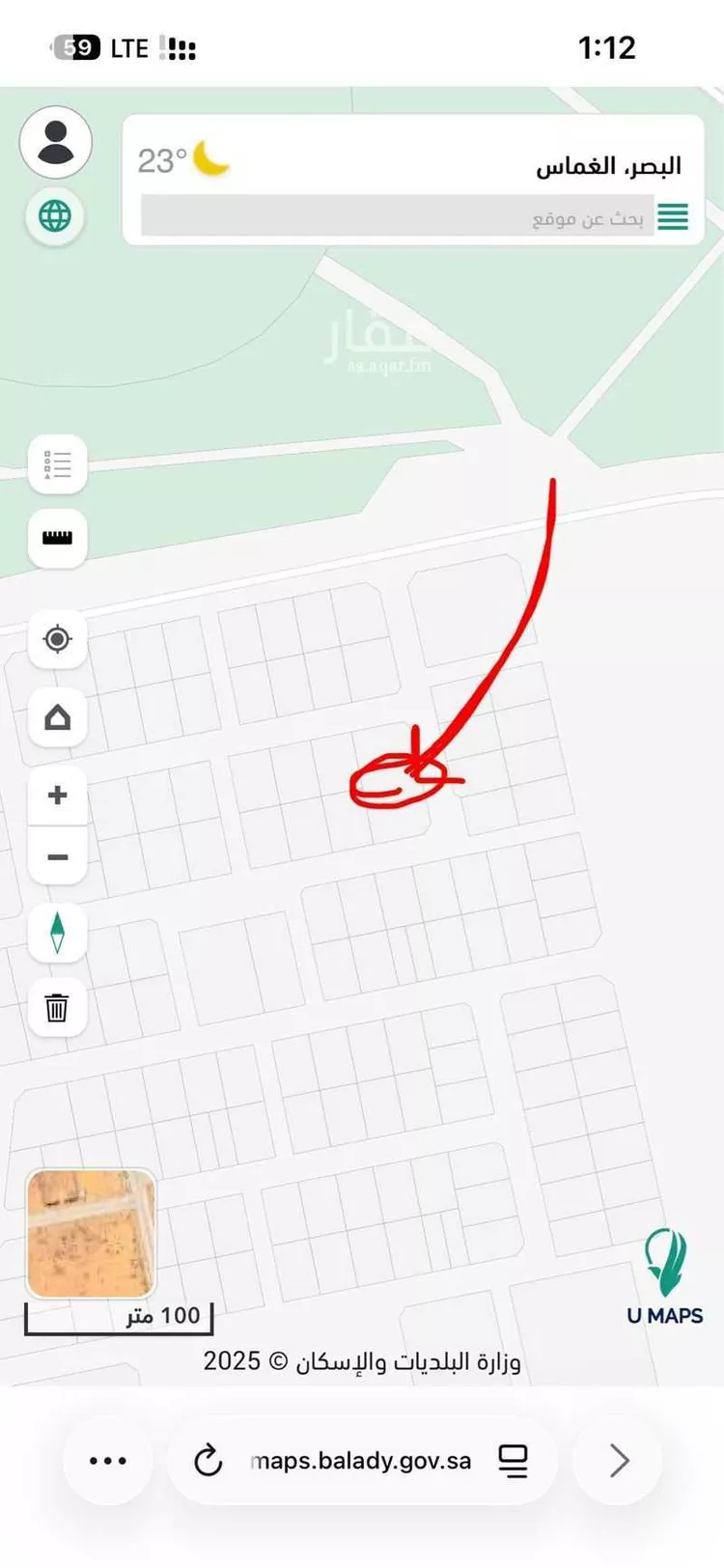Open maps.balady.gov.sa address bar
724x1568 pixels.
[x=362, y=1460]
